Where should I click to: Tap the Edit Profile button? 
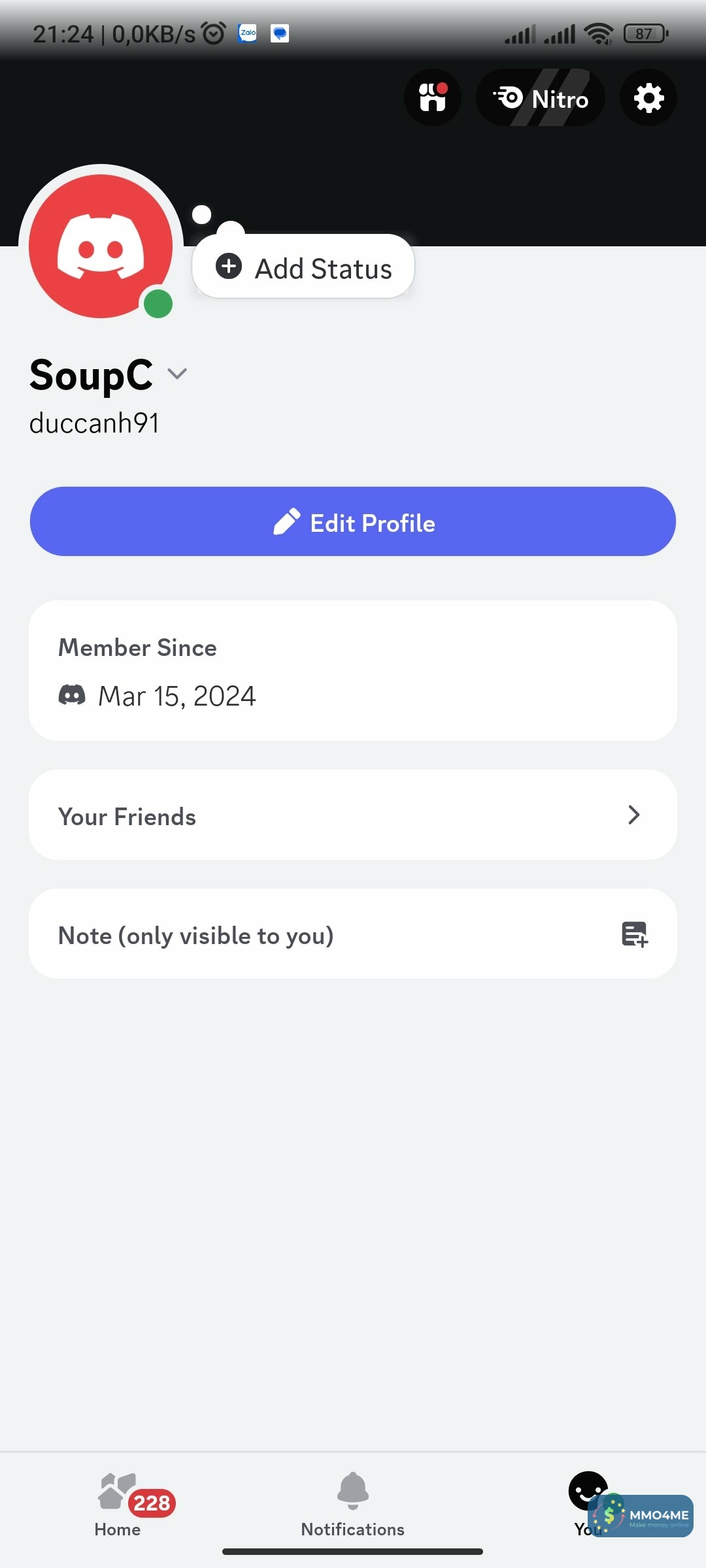click(353, 521)
